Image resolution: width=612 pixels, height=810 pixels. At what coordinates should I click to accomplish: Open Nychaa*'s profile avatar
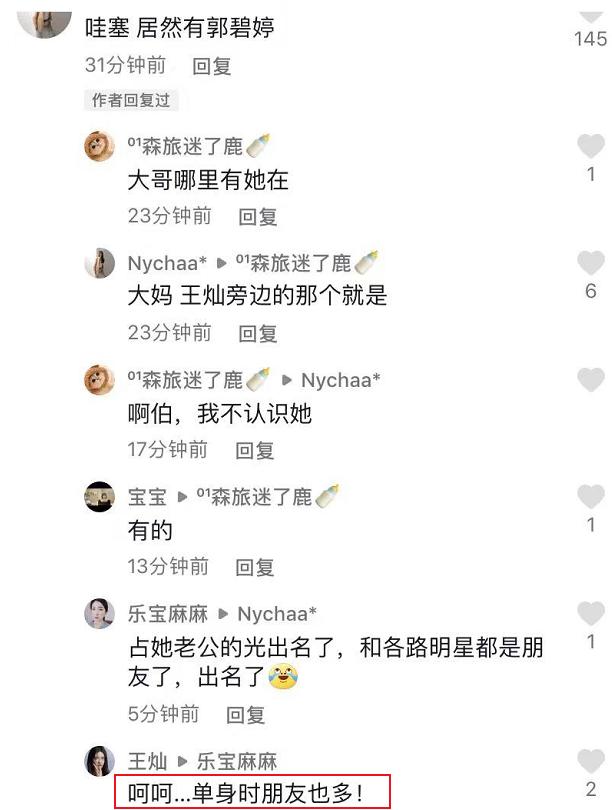pyautogui.click(x=100, y=264)
